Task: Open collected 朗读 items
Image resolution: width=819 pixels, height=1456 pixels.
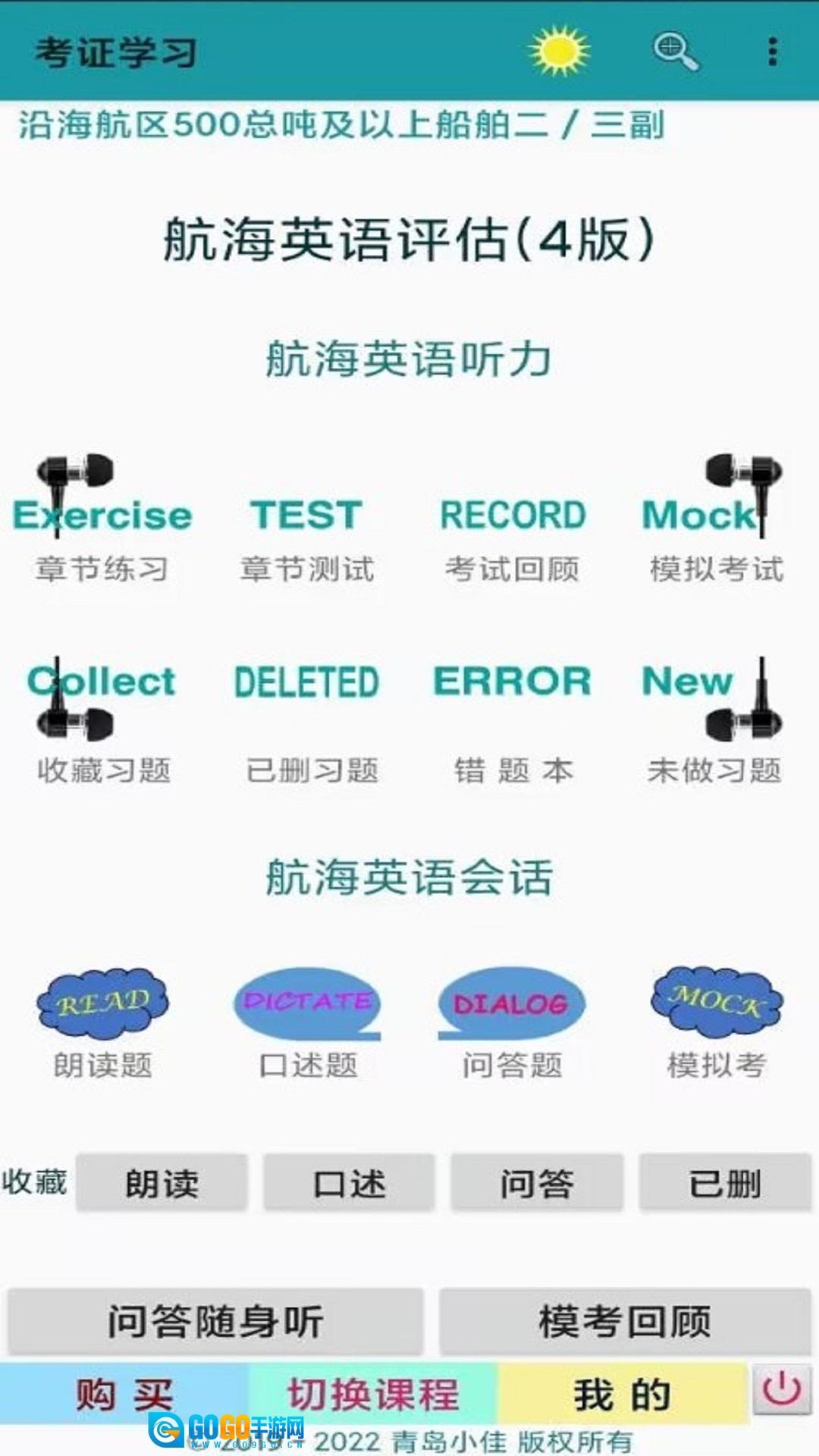Action: point(162,1183)
